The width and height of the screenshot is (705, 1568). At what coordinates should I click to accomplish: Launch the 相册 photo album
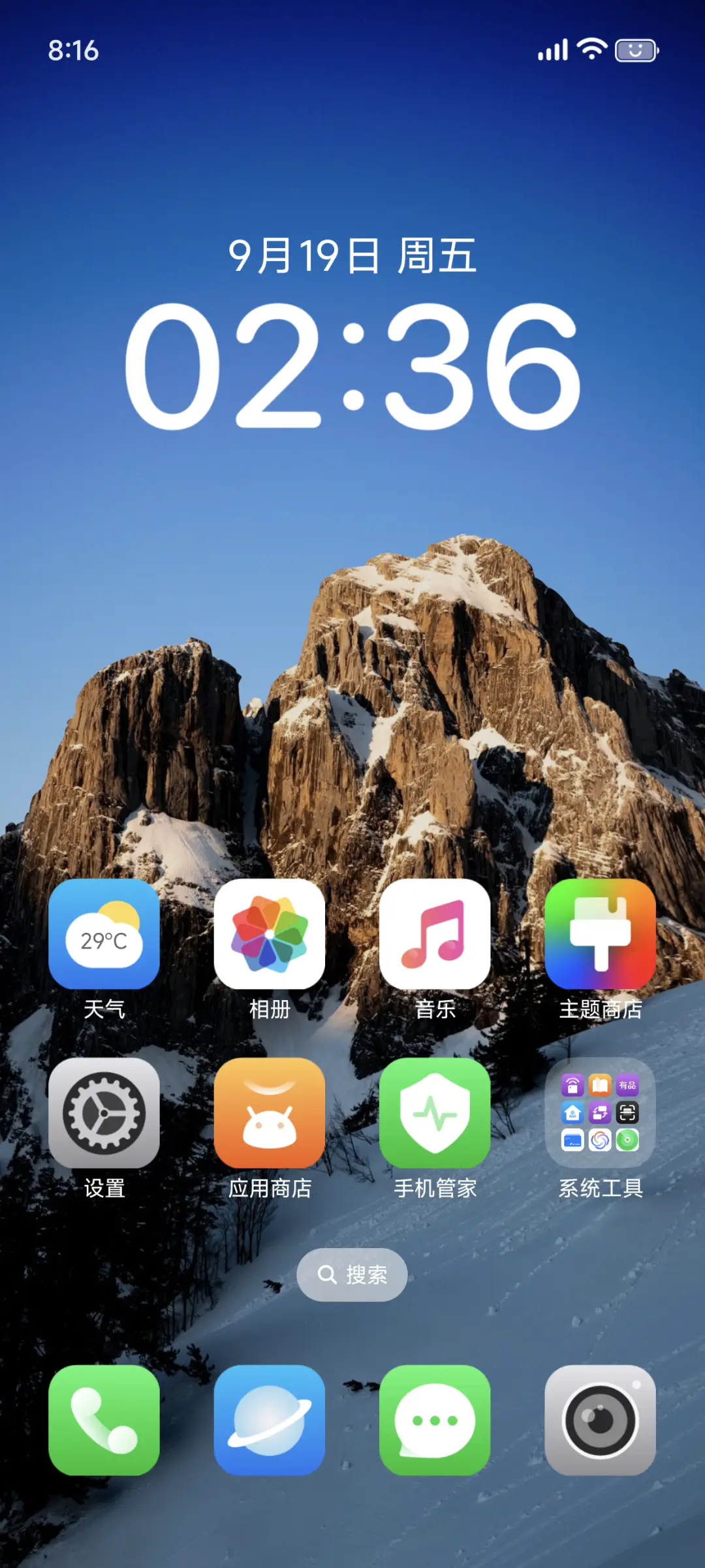click(270, 934)
